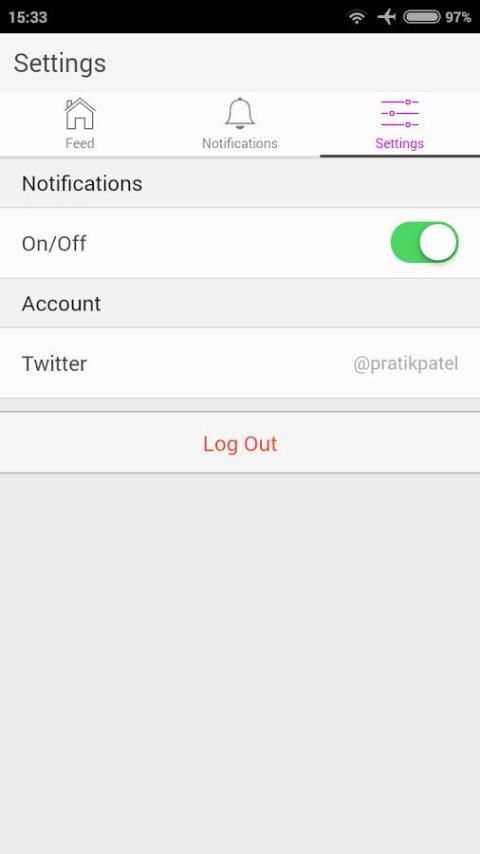Turn off the notifications On/Off switch
This screenshot has width=480, height=854.
pos(424,242)
